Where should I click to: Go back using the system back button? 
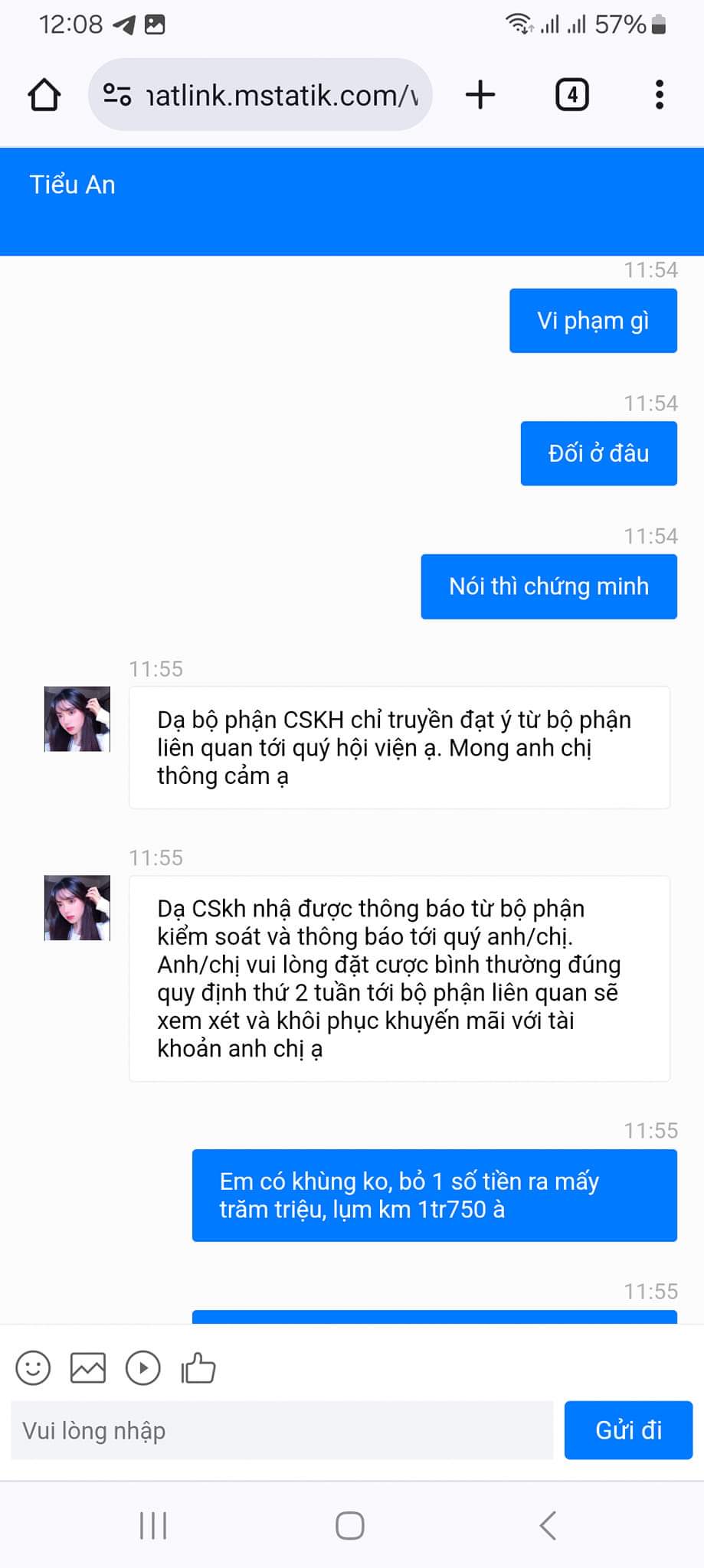(548, 1525)
